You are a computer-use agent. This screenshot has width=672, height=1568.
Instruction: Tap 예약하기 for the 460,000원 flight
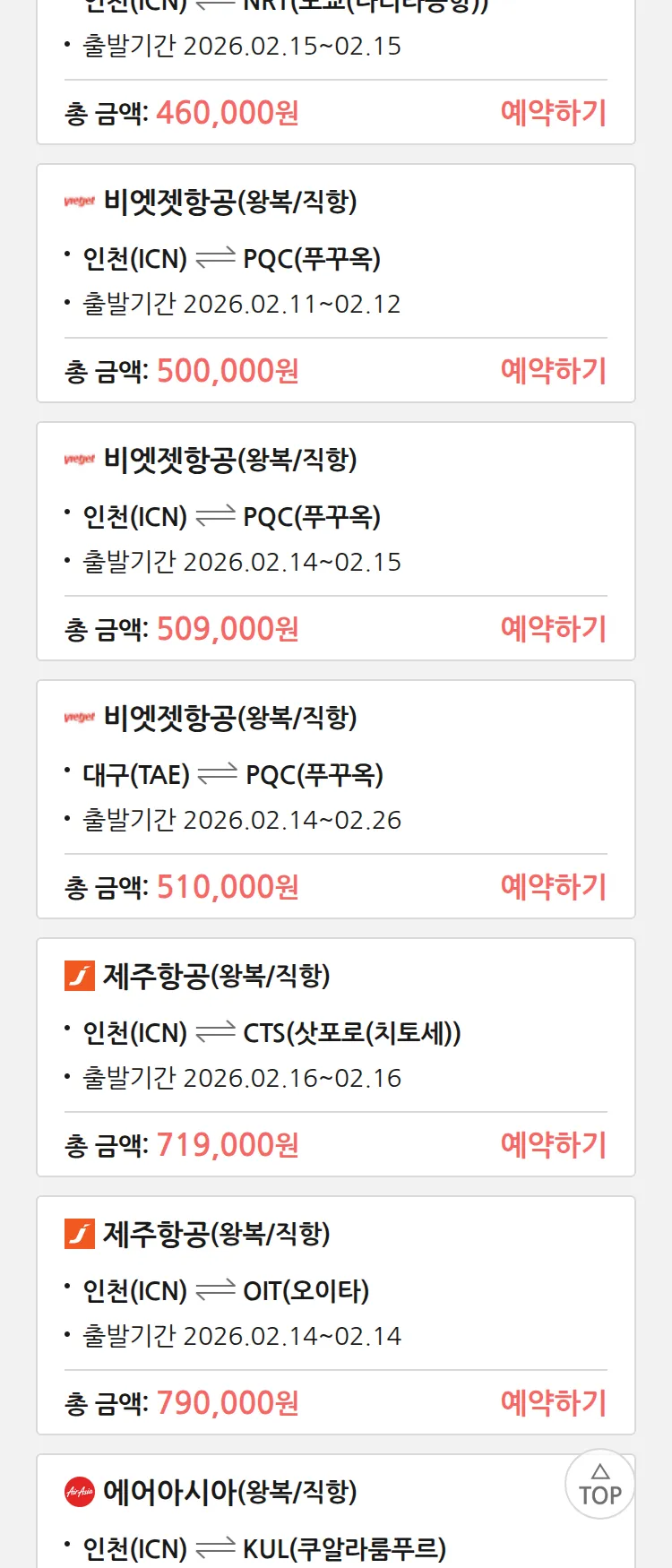pyautogui.click(x=553, y=113)
